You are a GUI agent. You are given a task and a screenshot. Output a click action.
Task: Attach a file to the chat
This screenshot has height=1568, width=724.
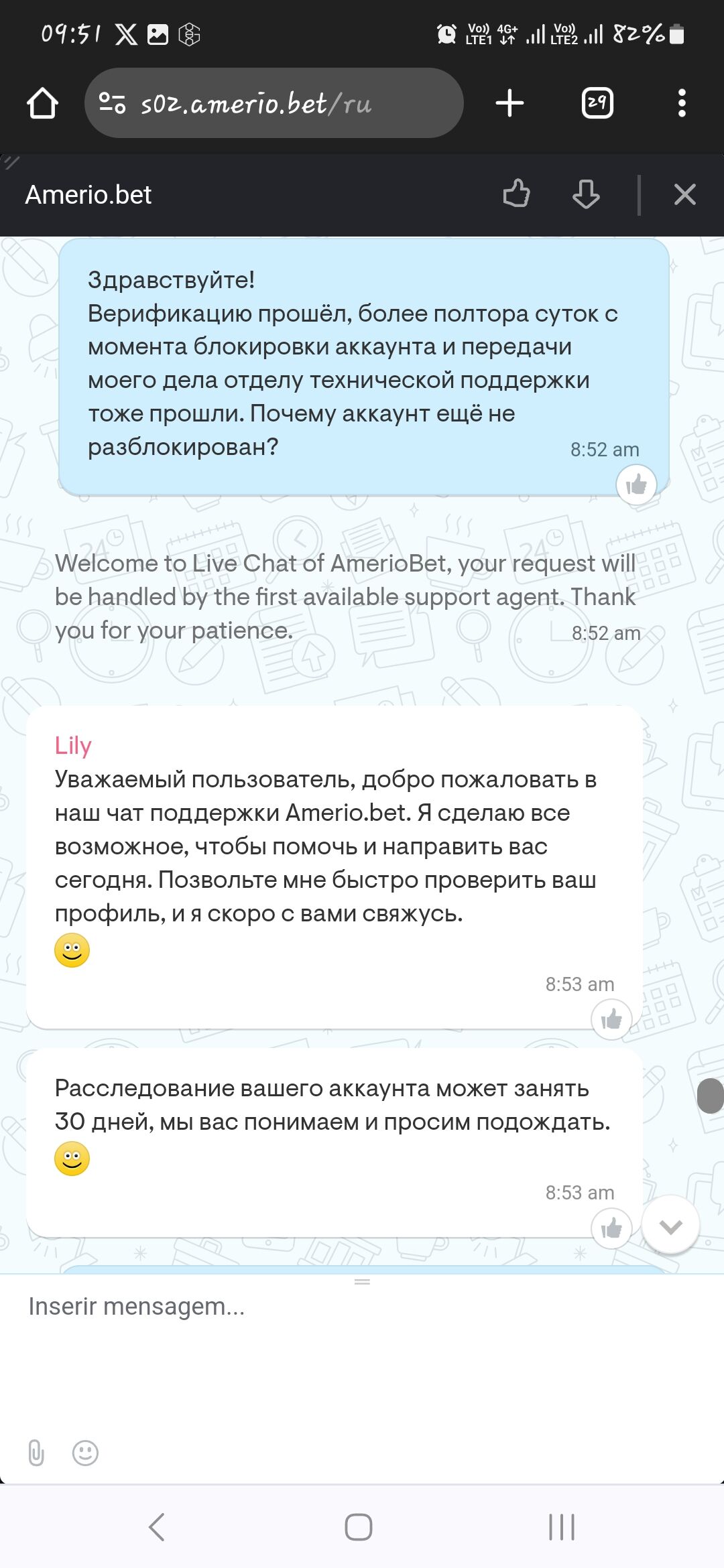coord(36,1453)
